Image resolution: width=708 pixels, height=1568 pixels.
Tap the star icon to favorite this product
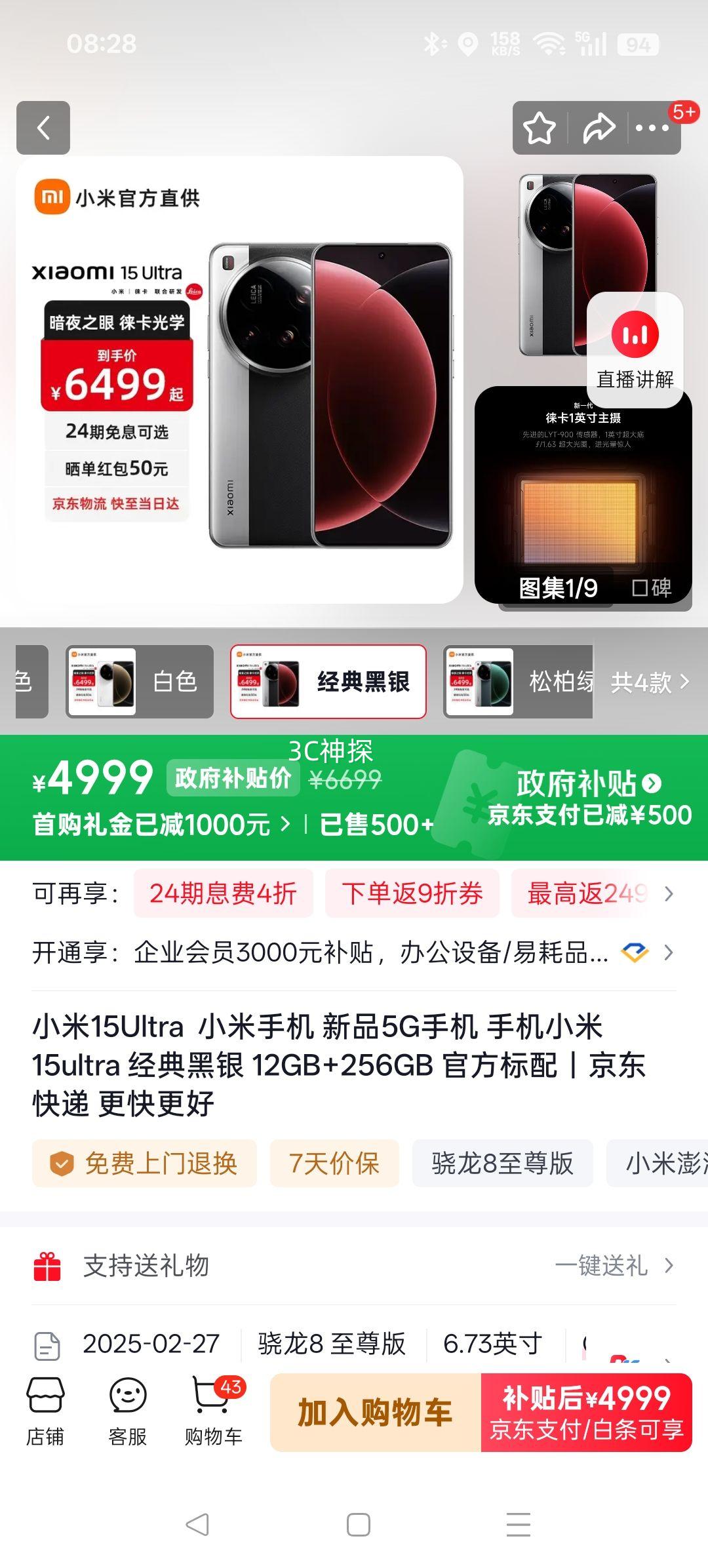(539, 128)
